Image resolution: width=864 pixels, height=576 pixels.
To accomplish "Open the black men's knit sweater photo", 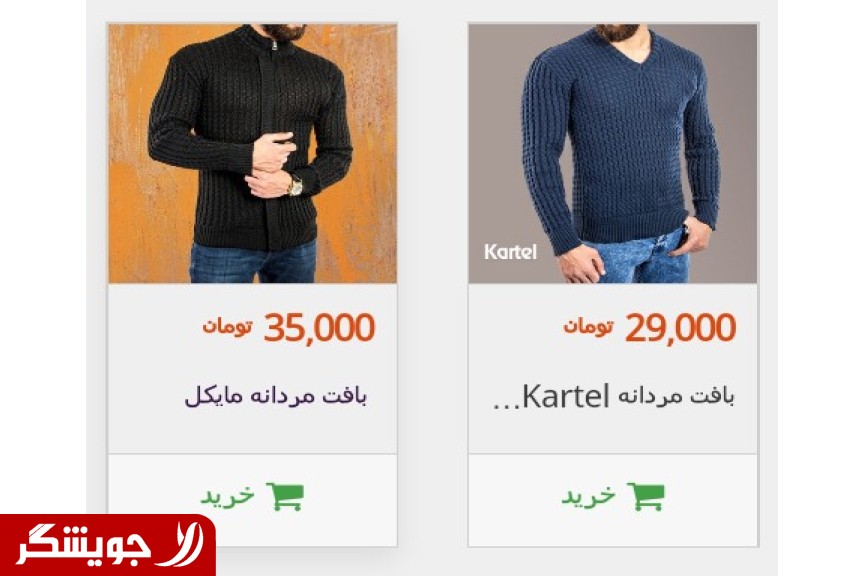I will 252,154.
